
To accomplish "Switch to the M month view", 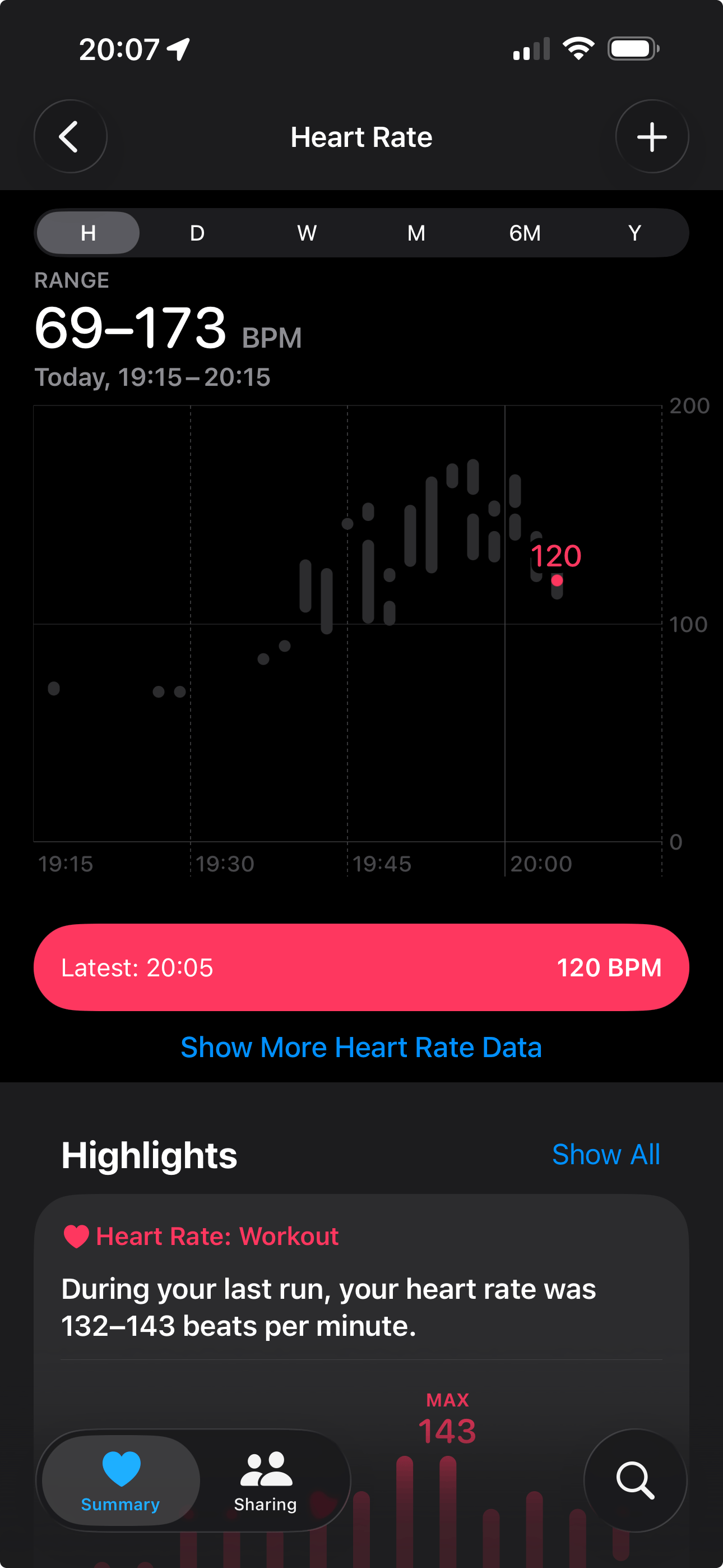I will [416, 233].
